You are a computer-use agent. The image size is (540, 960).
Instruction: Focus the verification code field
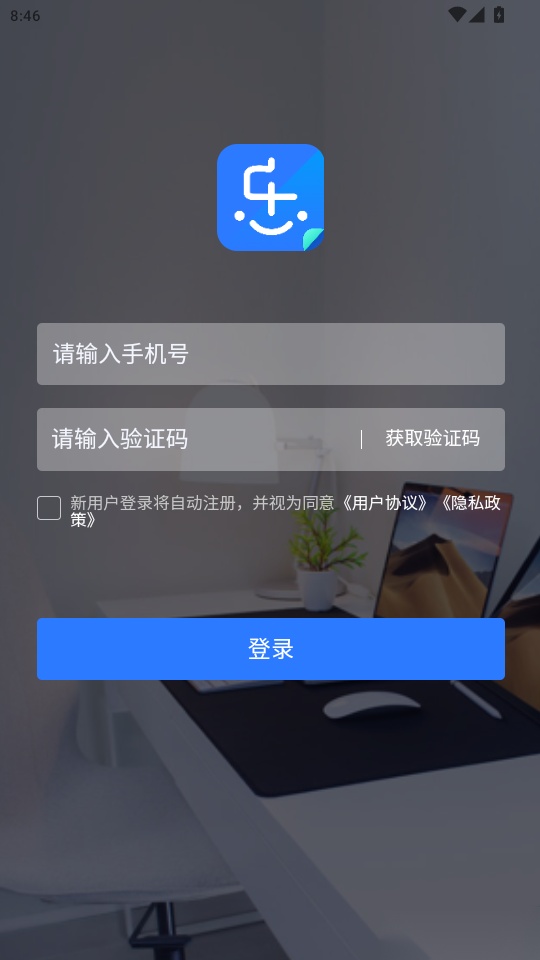(x=196, y=439)
